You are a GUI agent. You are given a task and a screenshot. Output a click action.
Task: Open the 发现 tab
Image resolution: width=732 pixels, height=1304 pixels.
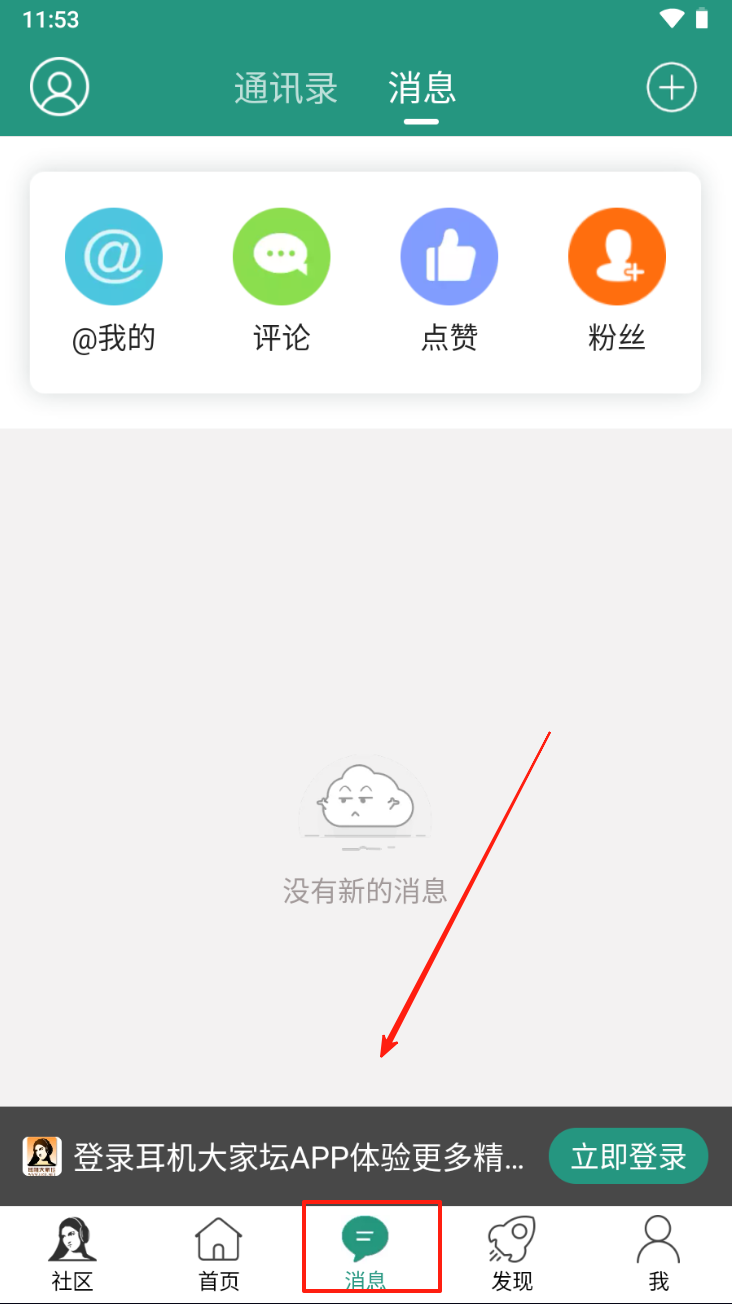512,1254
